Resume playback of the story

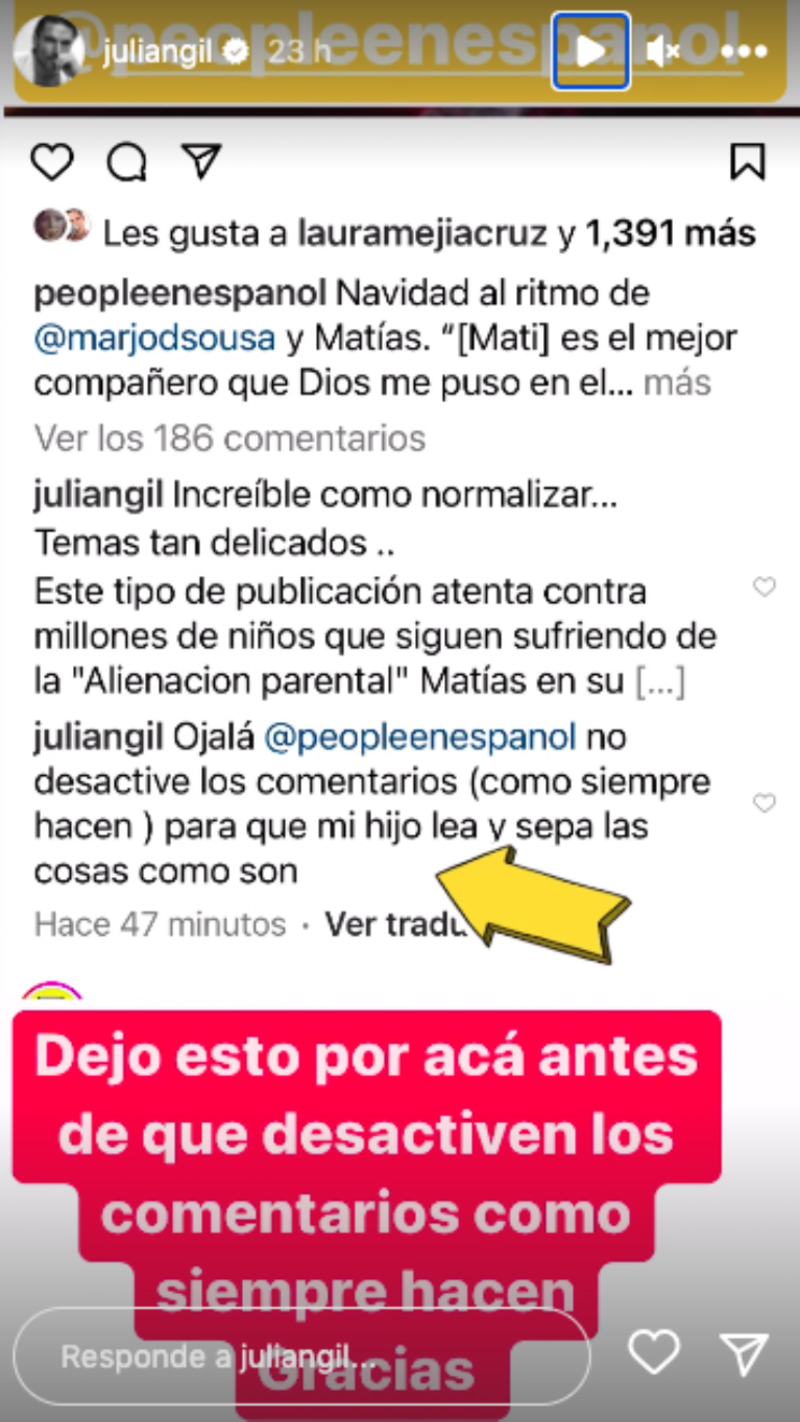click(591, 51)
